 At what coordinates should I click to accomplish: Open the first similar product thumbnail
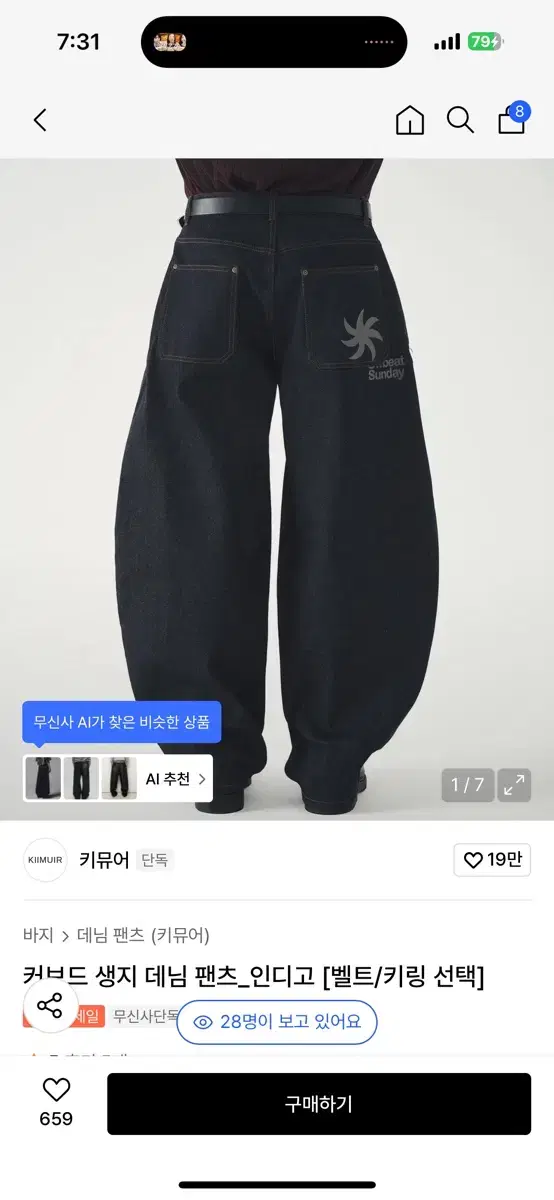(x=43, y=778)
